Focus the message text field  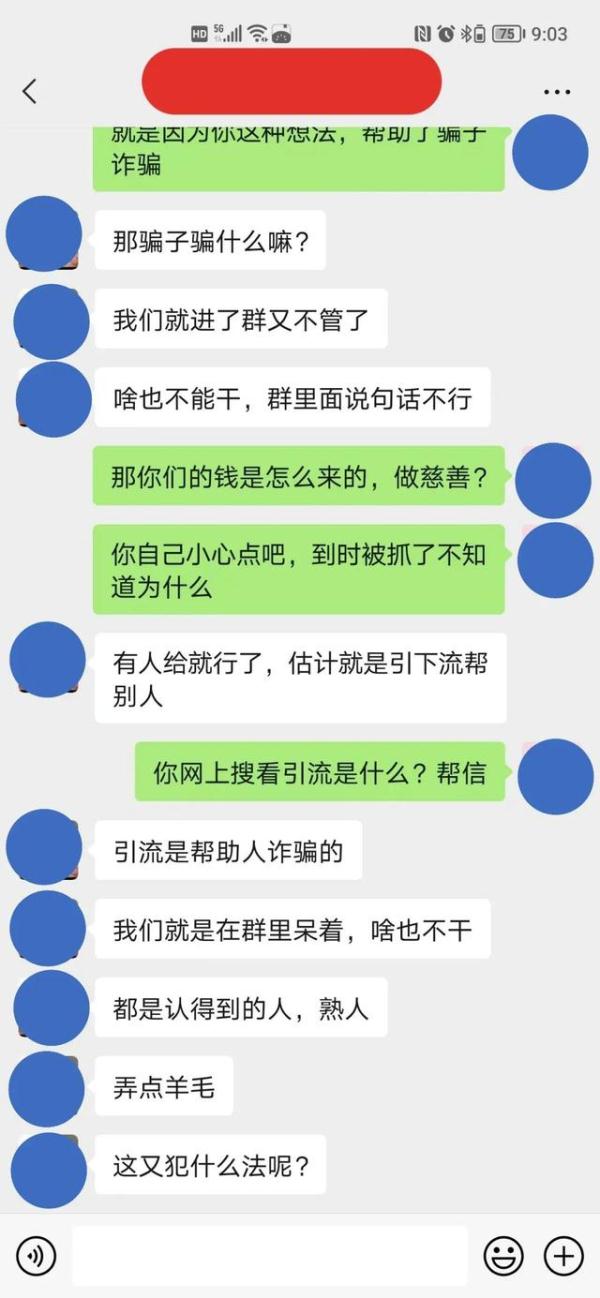pyautogui.click(x=269, y=1255)
